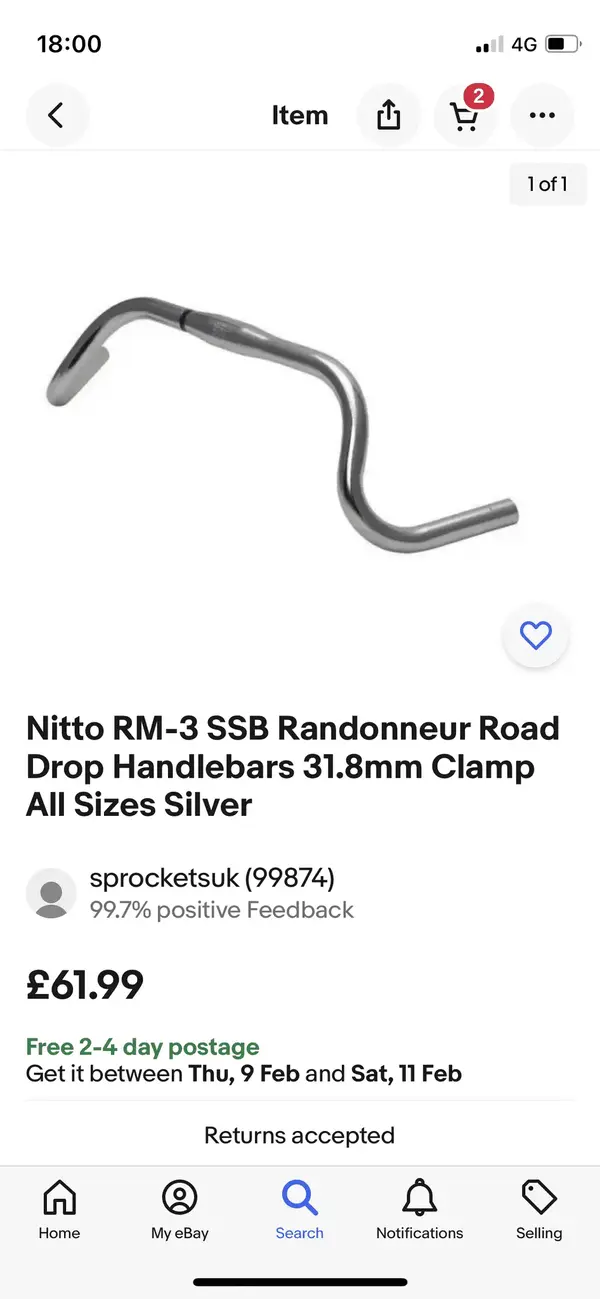Switch to the My eBay tab
Viewport: 600px width, 1299px height.
point(180,1209)
